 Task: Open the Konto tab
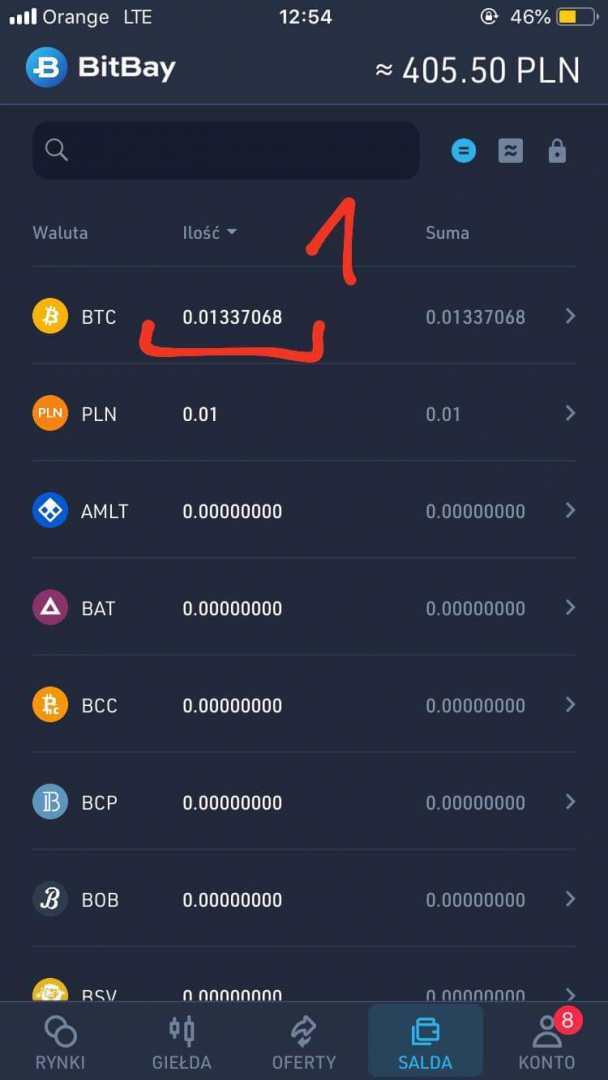coord(546,1042)
